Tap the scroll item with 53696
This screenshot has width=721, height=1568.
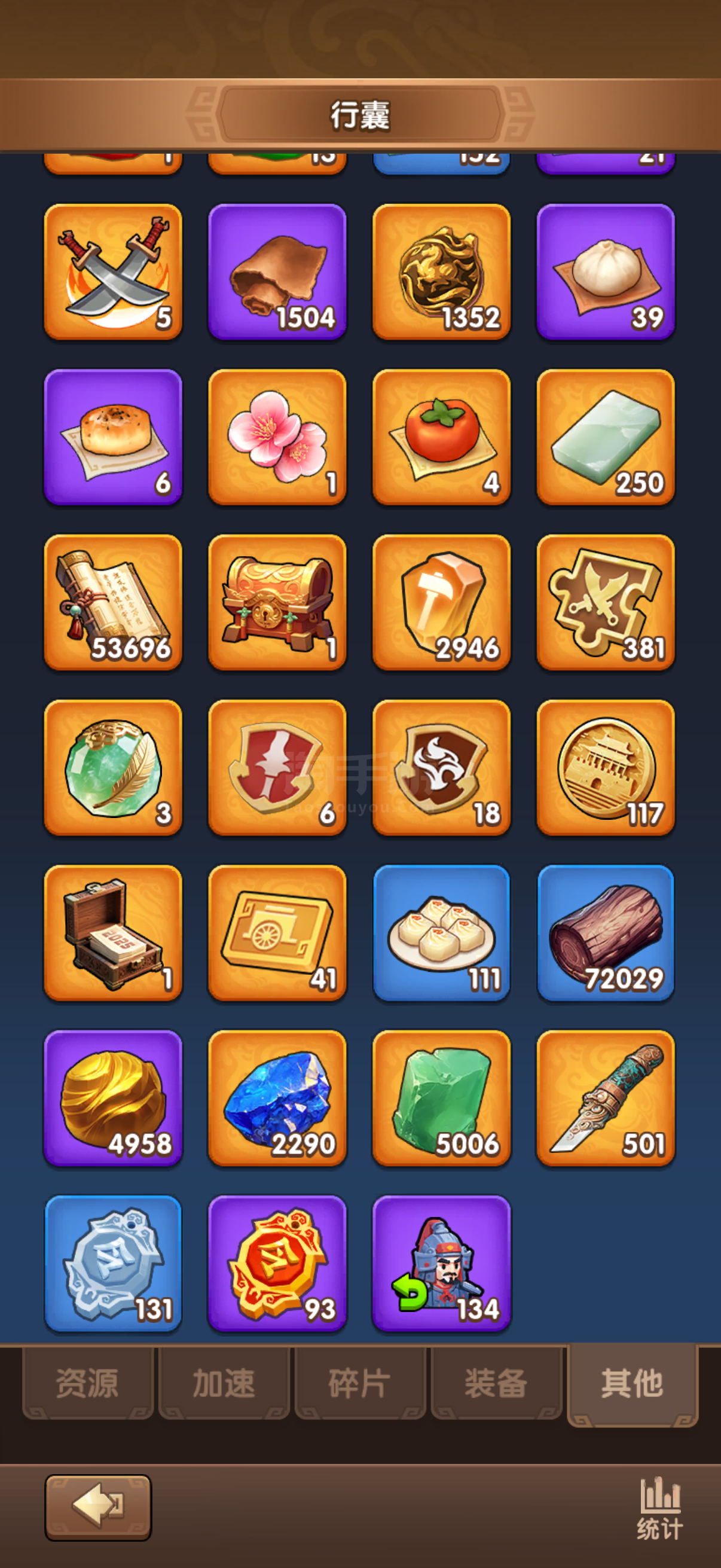point(113,602)
